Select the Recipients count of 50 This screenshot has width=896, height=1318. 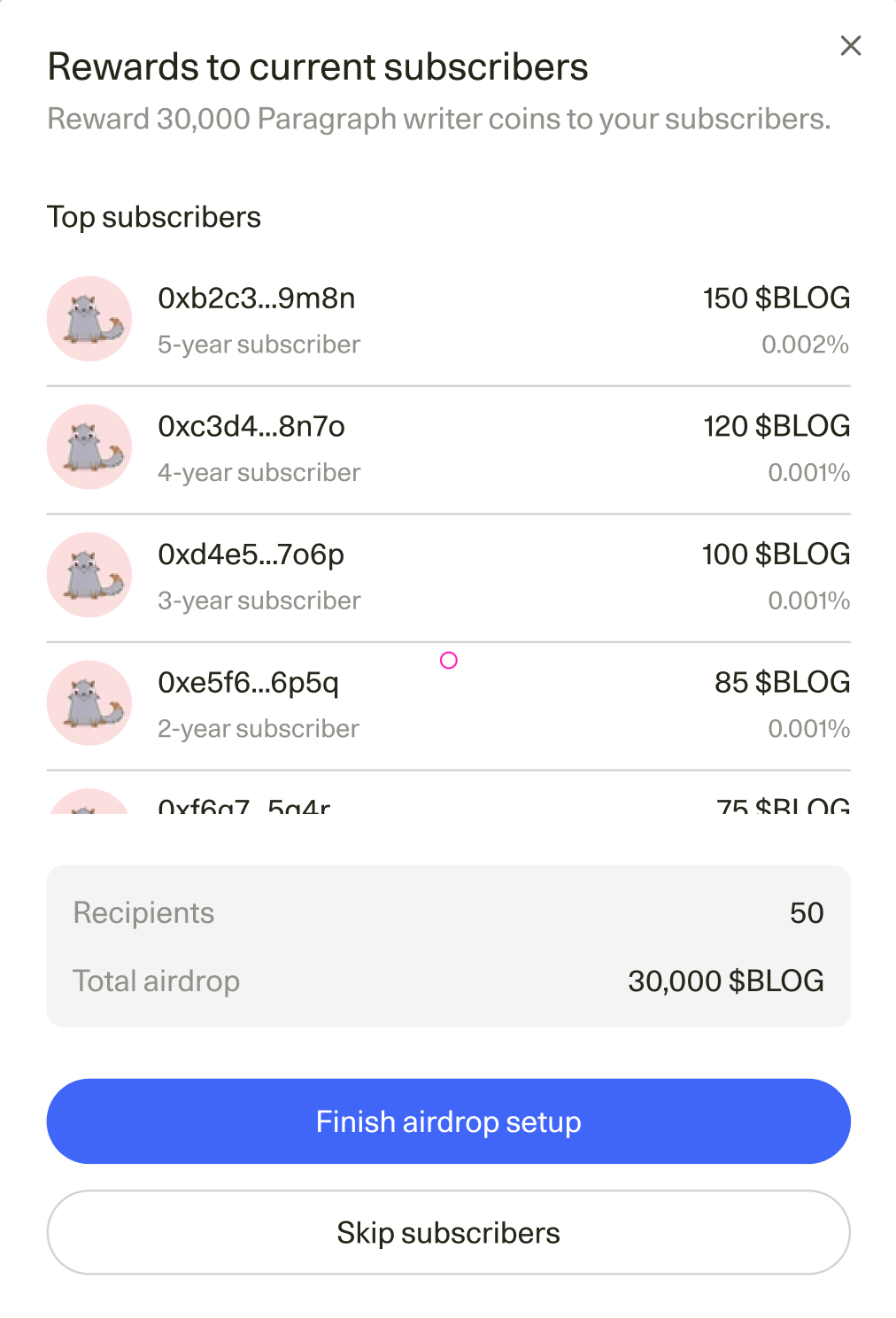pos(807,913)
